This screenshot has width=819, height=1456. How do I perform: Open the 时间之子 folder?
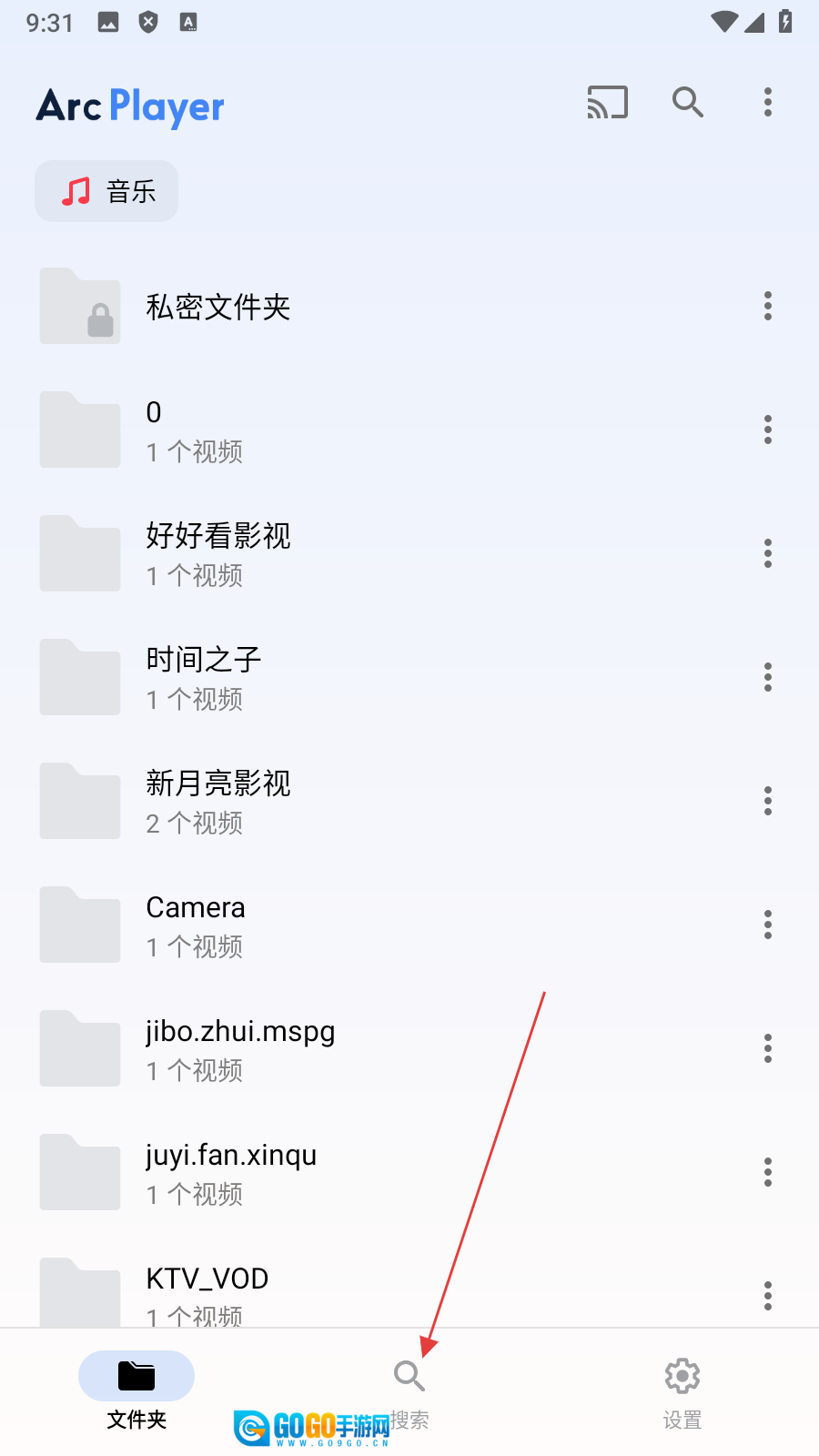pyautogui.click(x=204, y=678)
